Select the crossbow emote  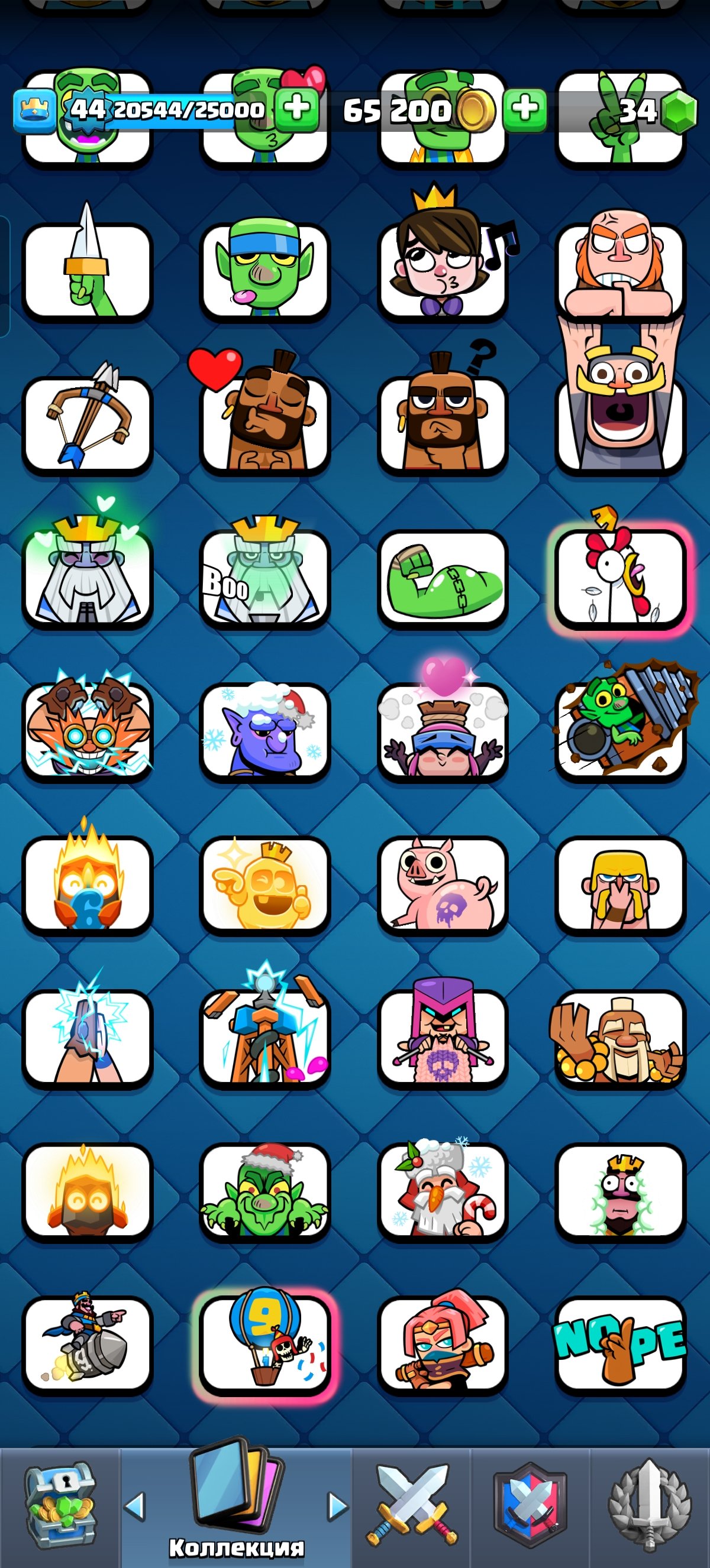[x=87, y=423]
